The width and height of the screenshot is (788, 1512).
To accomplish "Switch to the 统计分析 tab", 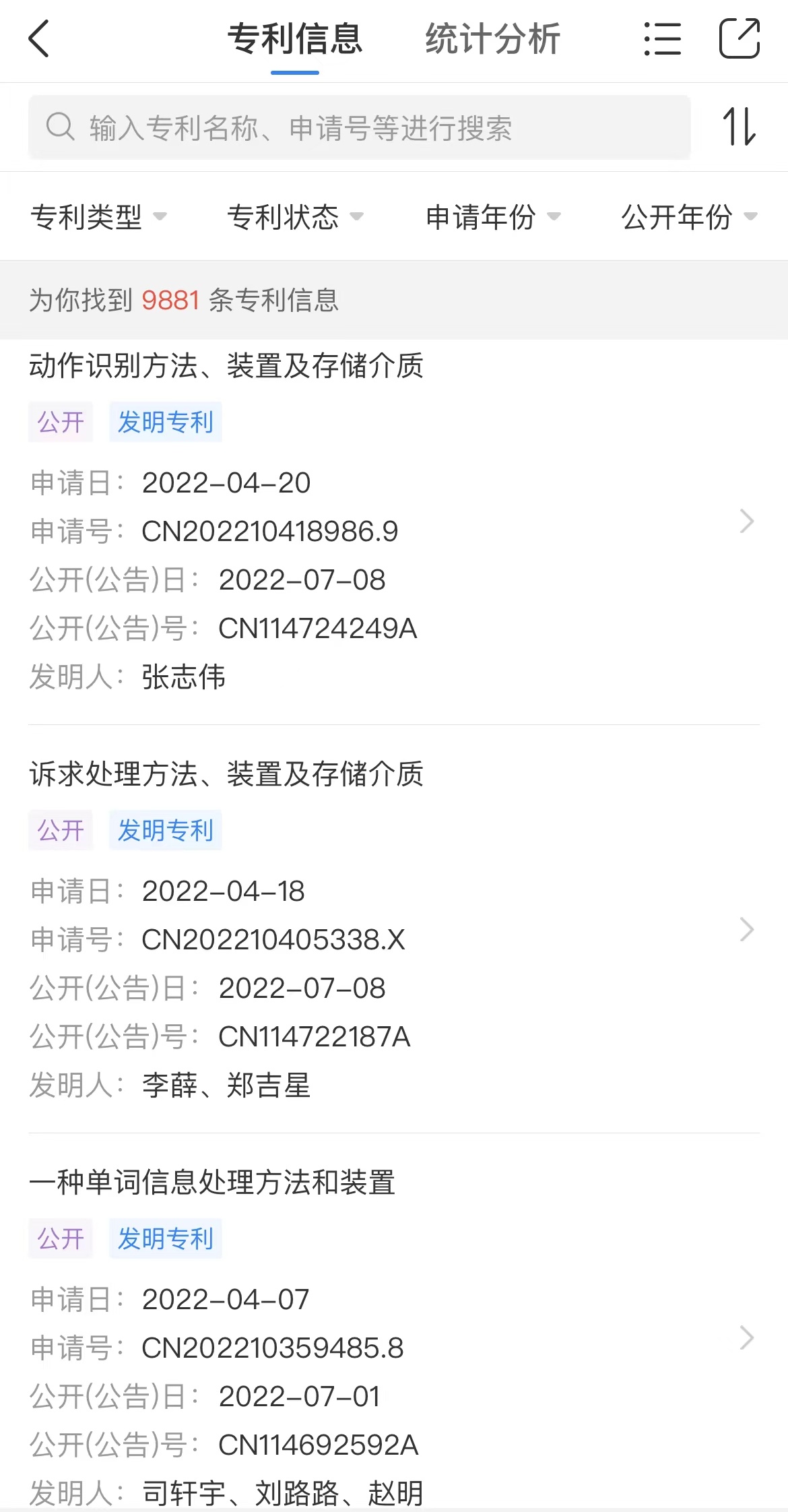I will tap(493, 39).
